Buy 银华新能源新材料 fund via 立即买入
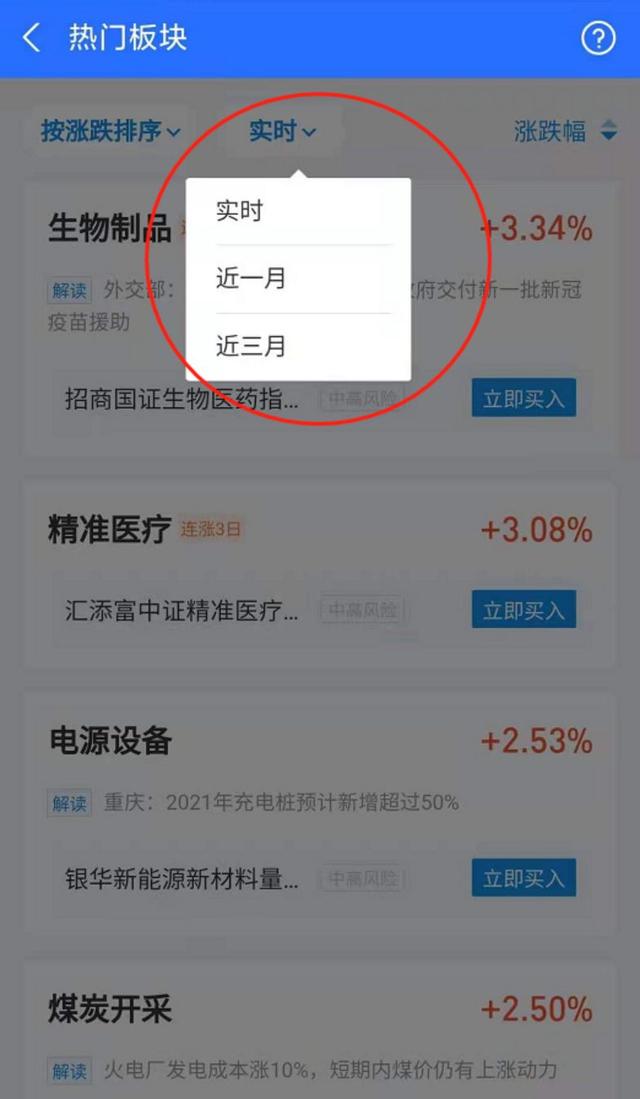 tap(523, 879)
